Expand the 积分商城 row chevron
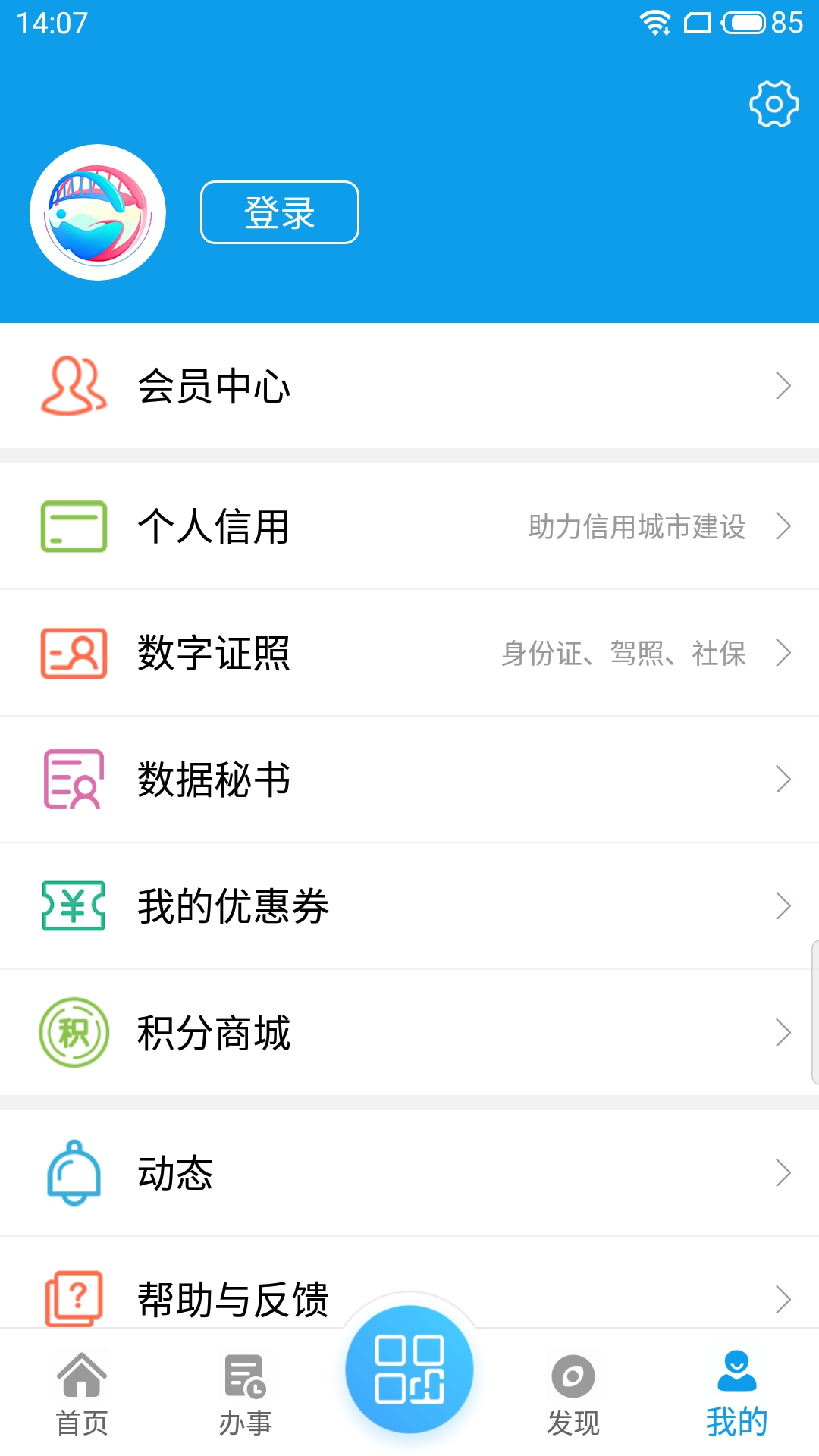Viewport: 819px width, 1456px height. point(785,1031)
